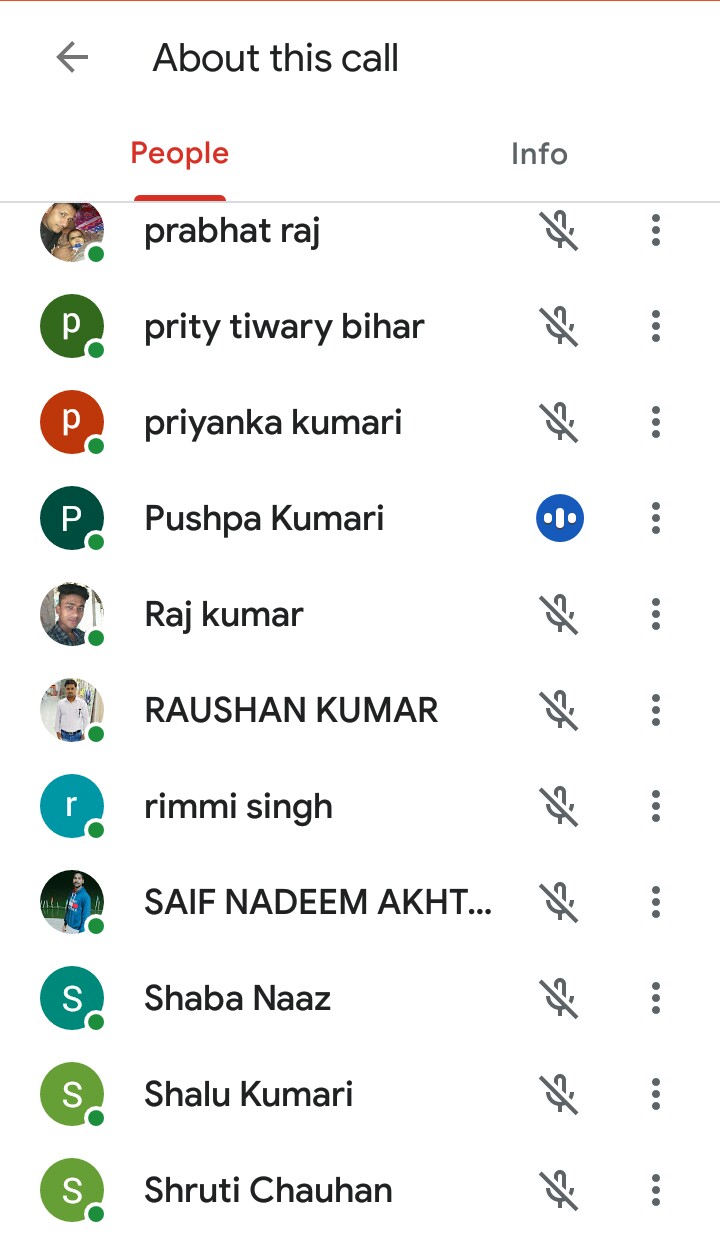Open more options for Shalu Kumari
Image resolution: width=720 pixels, height=1233 pixels.
pyautogui.click(x=656, y=1094)
